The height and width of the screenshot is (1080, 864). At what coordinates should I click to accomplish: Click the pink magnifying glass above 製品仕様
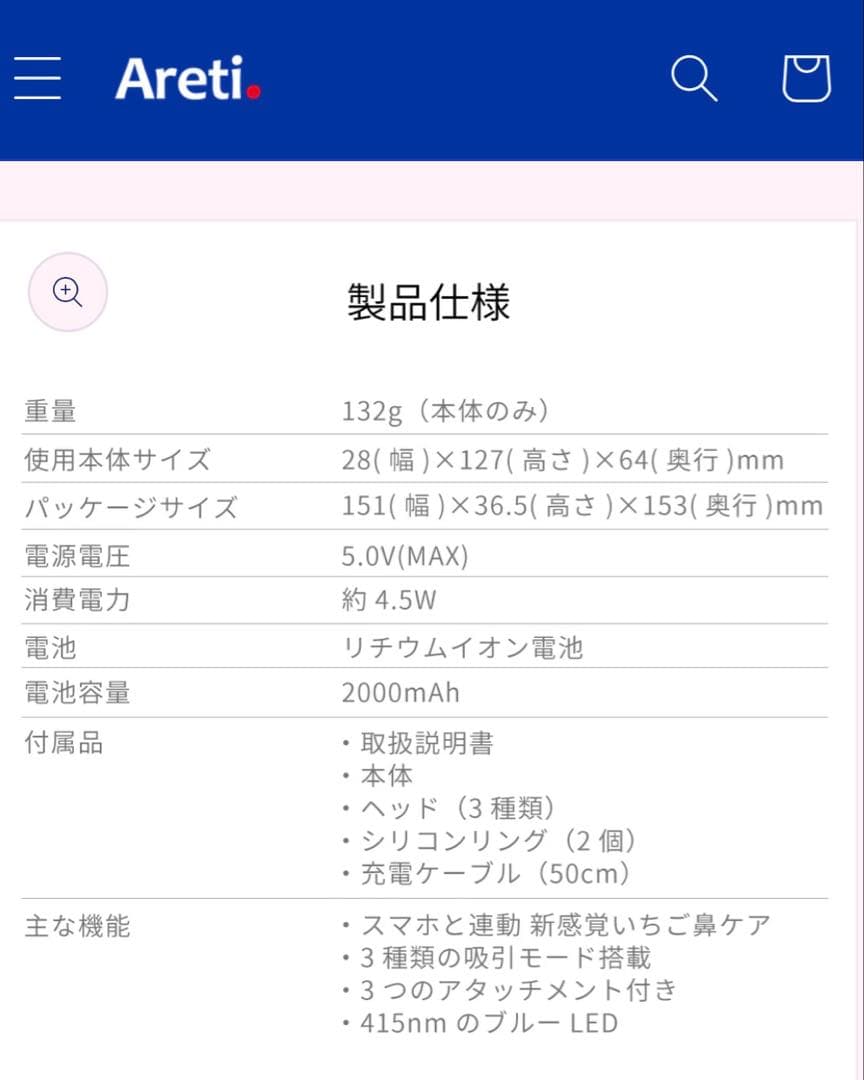[66, 292]
